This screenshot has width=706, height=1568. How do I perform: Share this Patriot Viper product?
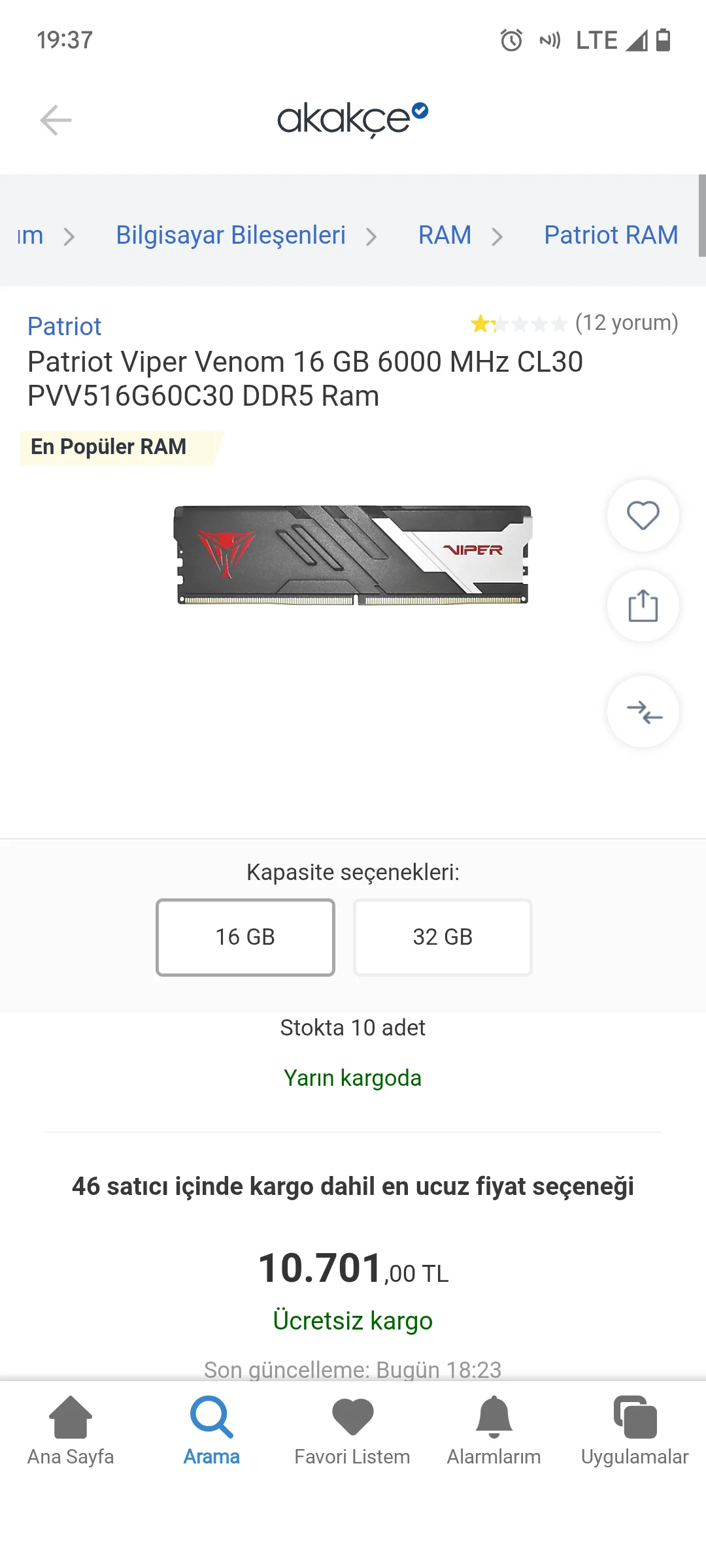click(x=643, y=606)
